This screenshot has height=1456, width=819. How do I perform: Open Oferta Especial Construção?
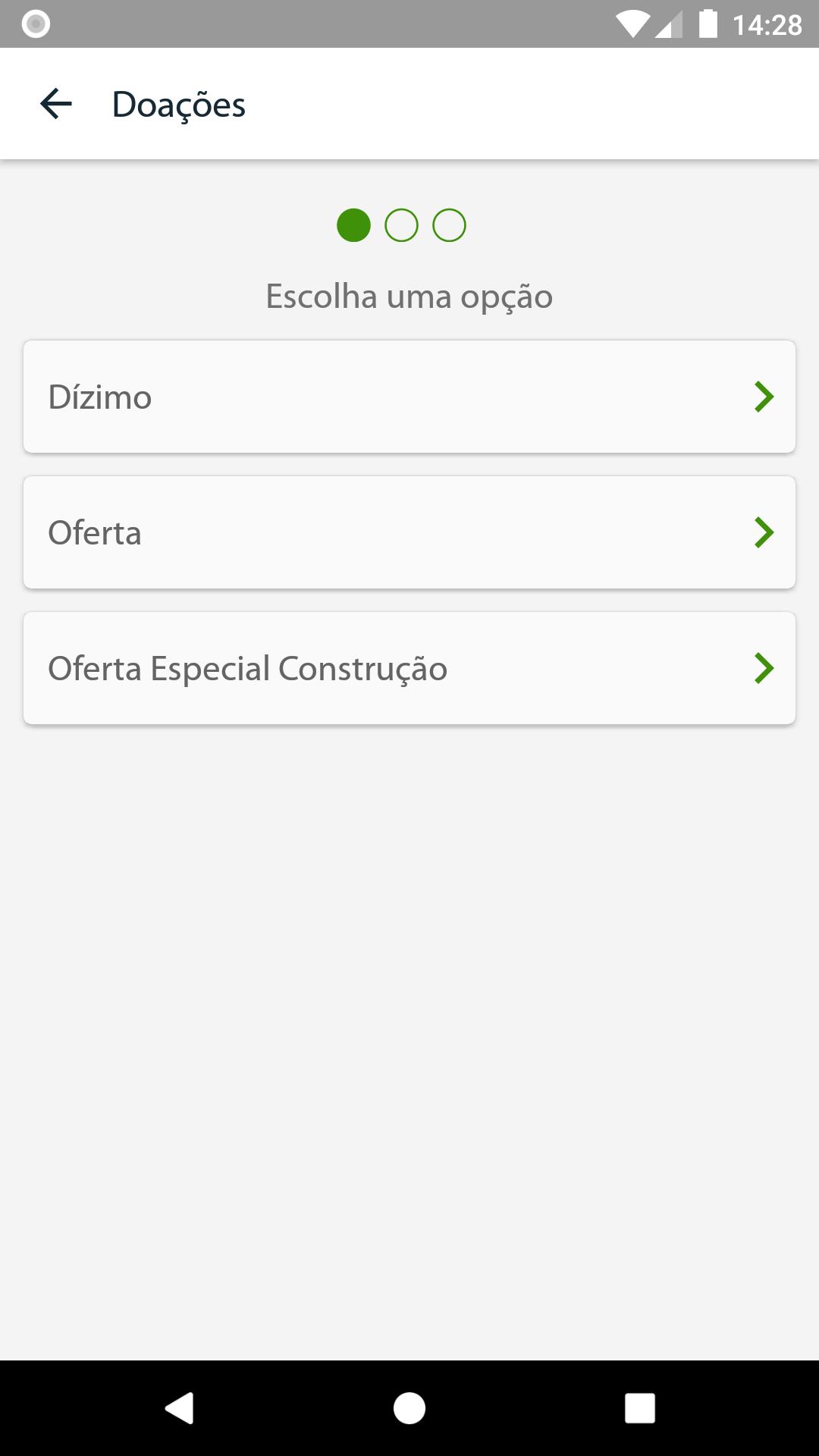409,668
